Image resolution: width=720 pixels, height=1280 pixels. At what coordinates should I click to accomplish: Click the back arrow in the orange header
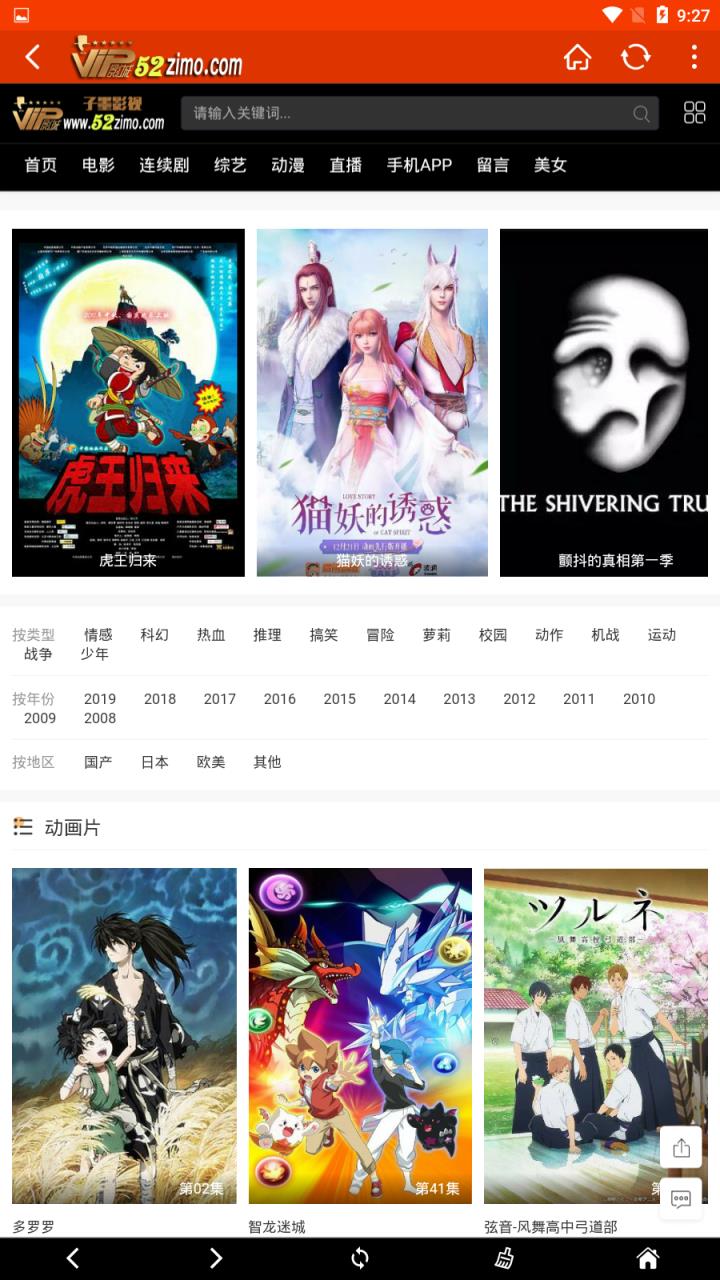[30, 57]
